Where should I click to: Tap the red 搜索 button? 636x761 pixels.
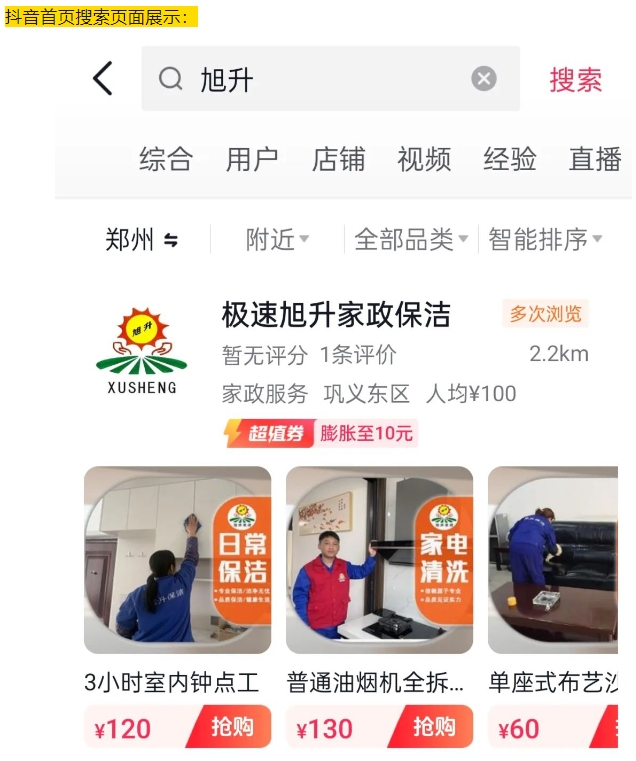point(575,80)
